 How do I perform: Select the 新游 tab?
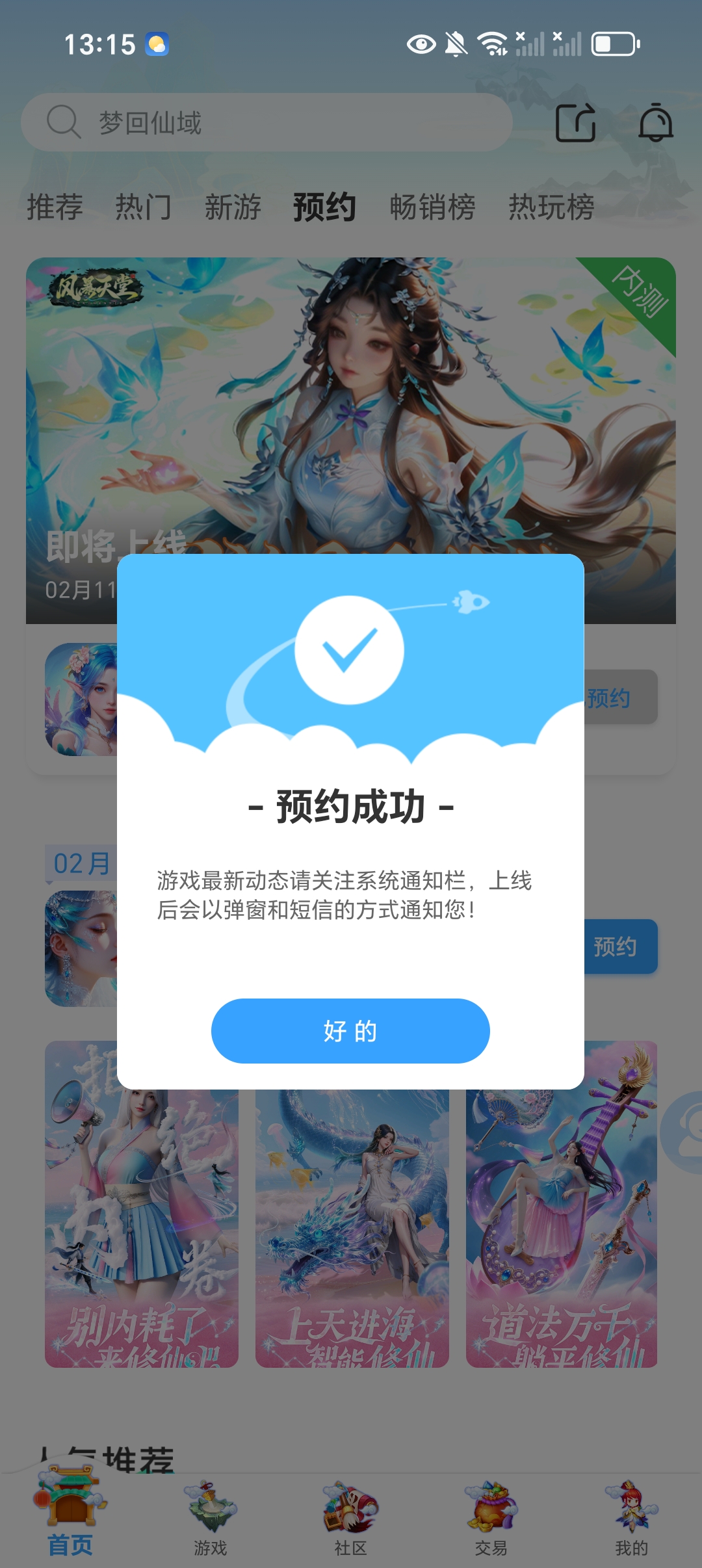(x=233, y=207)
